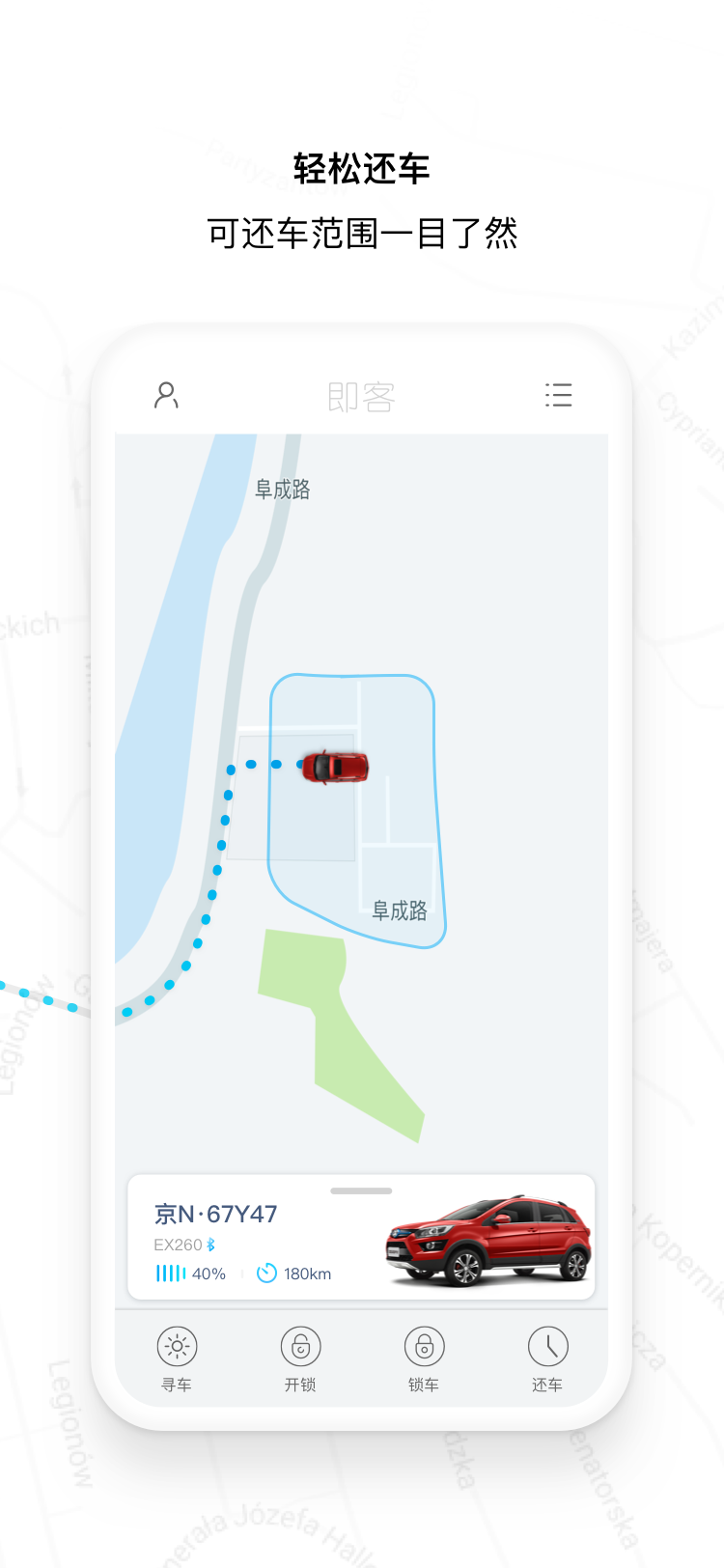Select the 寻车 find-car icon
The image size is (724, 1568).
pyautogui.click(x=176, y=1345)
